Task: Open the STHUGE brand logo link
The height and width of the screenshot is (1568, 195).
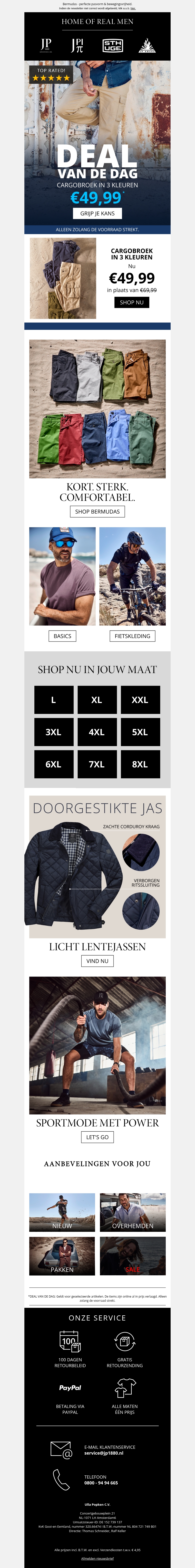Action: pos(112,45)
